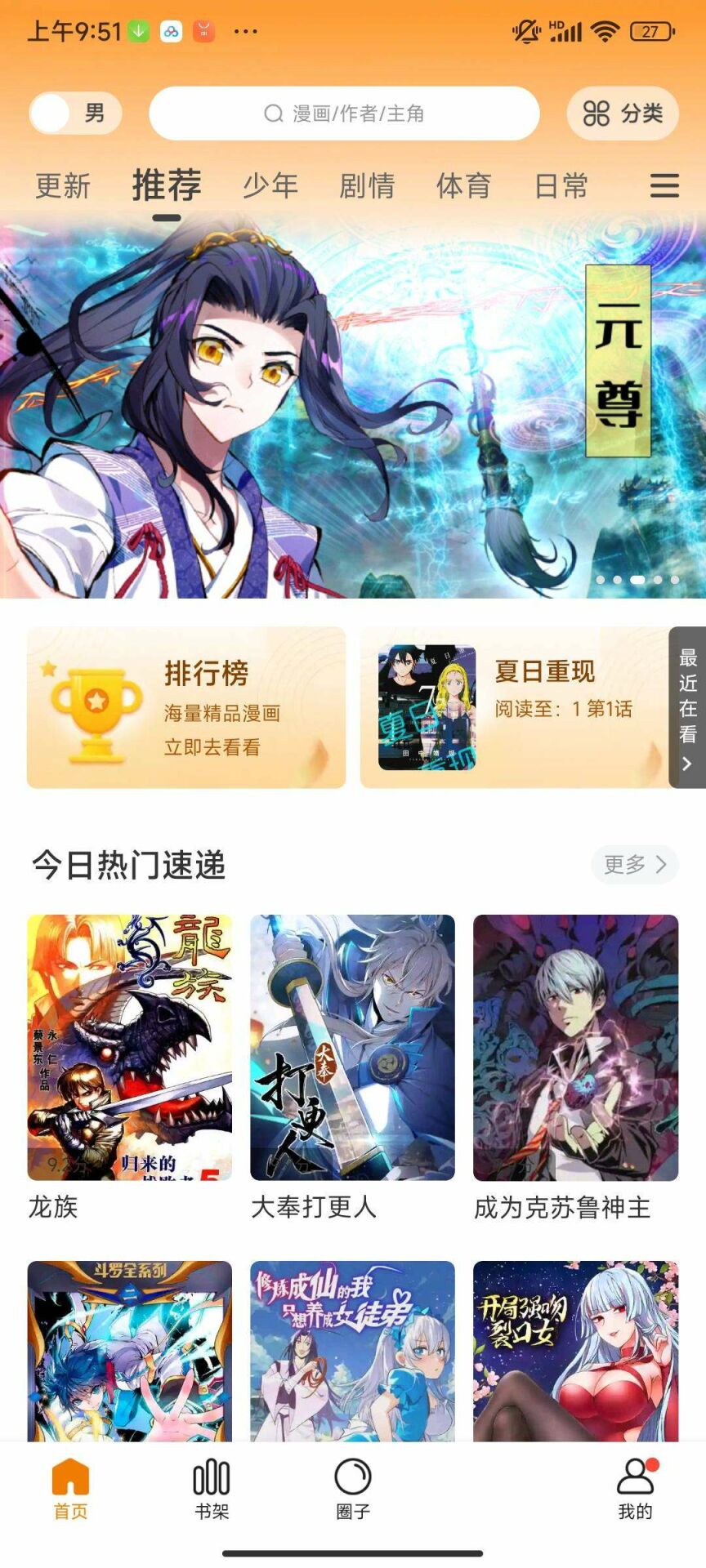Screen dimensions: 706x1568
Task: Open the 成为克苏鲁神主 comic
Action: pos(575,1047)
